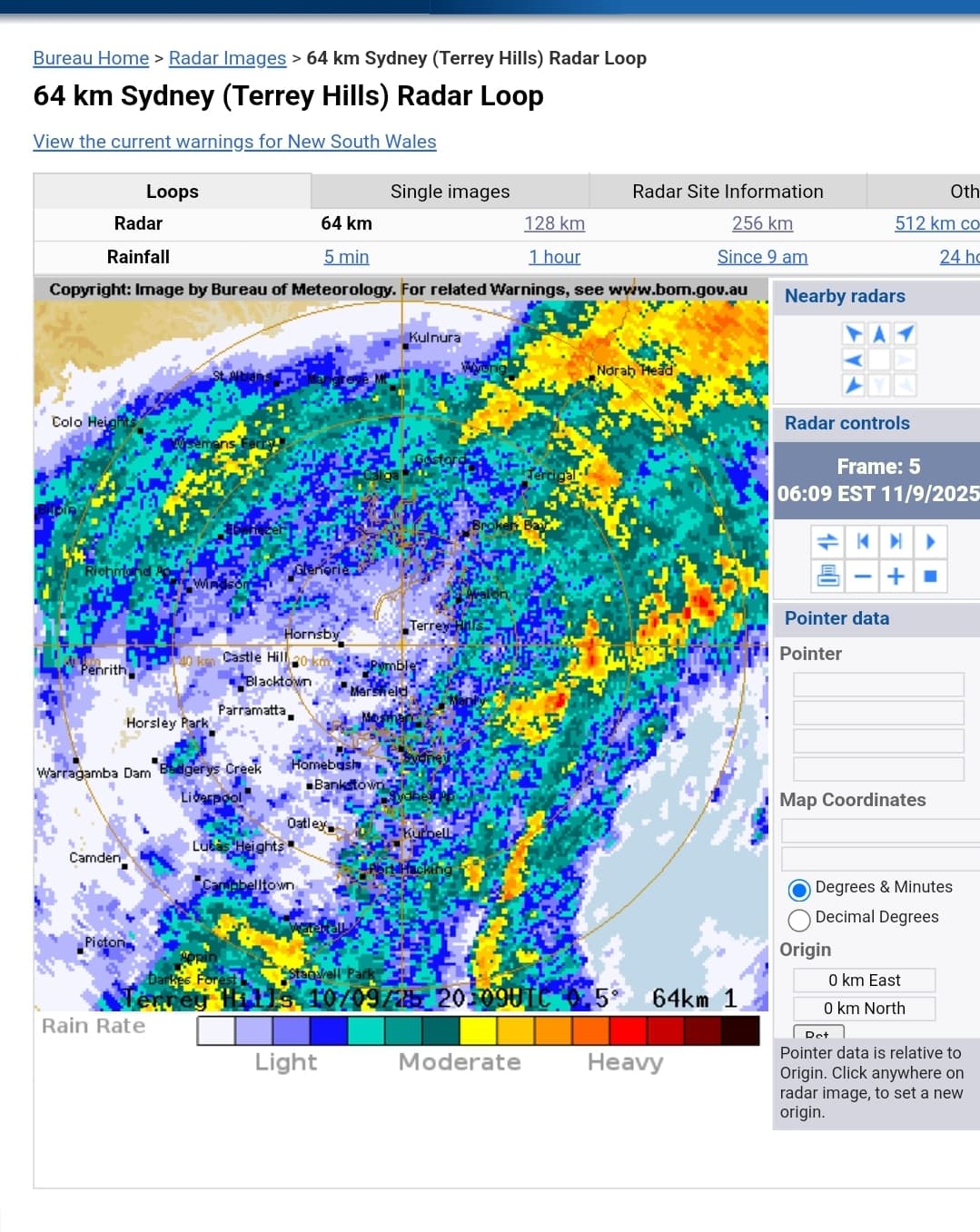
Task: Step back one radar frame
Action: click(862, 542)
